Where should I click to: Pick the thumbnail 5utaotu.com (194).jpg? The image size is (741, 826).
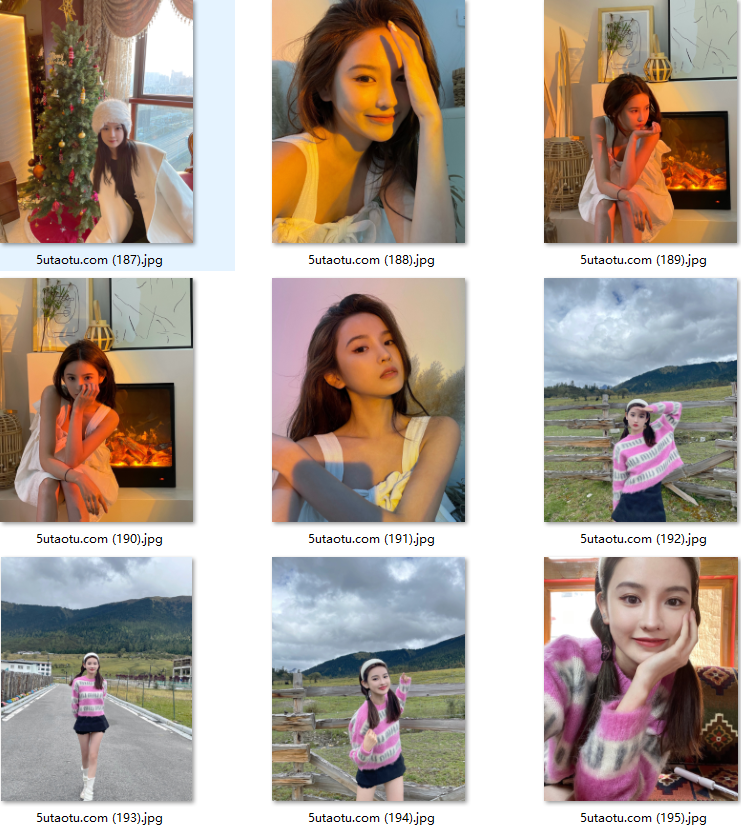[x=369, y=679]
